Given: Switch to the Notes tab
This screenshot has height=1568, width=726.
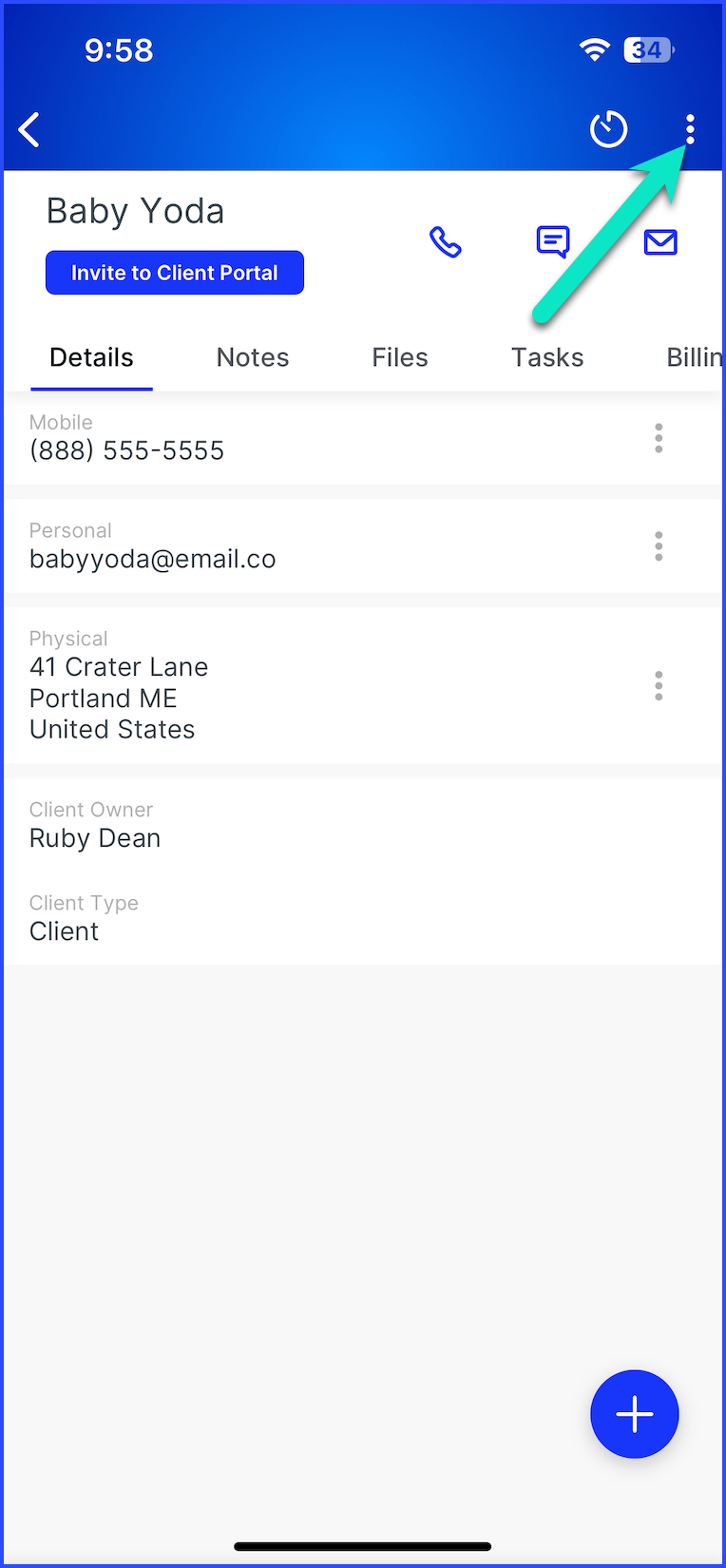Looking at the screenshot, I should pos(253,357).
